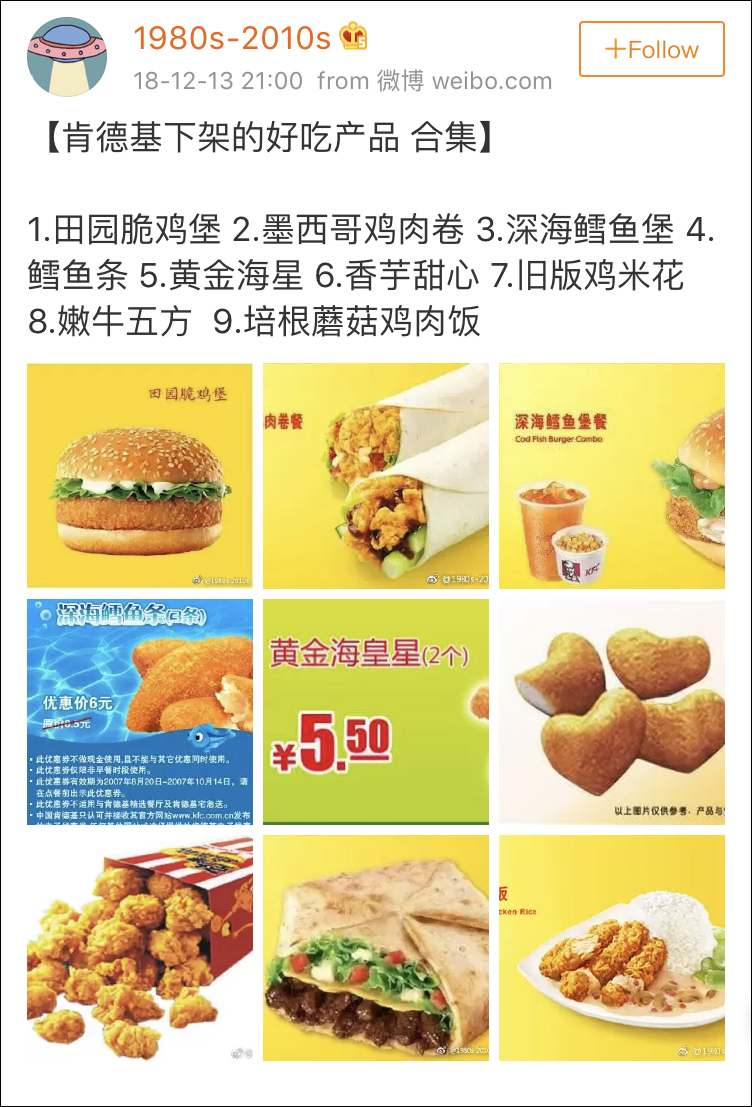Open the 黄金海皇星 ¥5.50 photo

376,711
